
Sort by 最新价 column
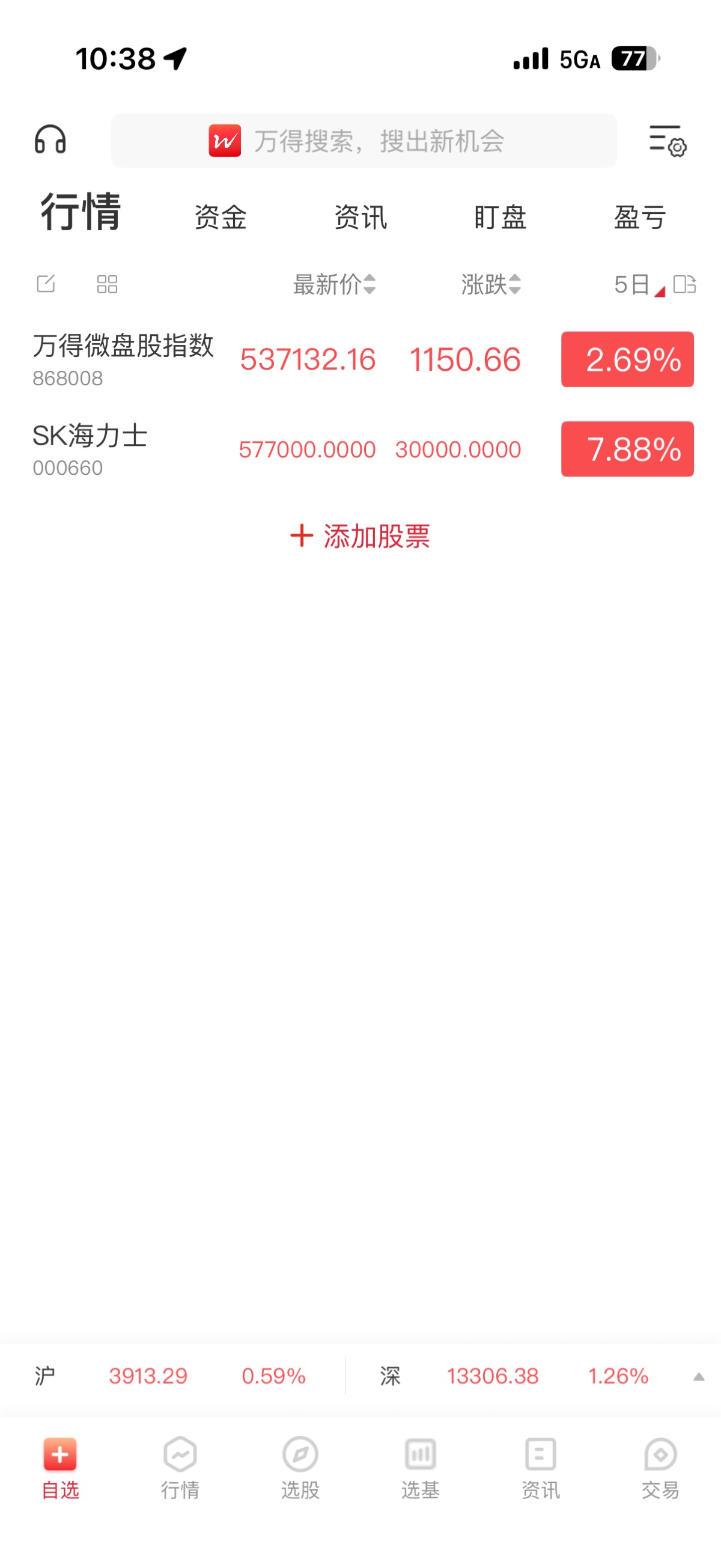(x=334, y=284)
